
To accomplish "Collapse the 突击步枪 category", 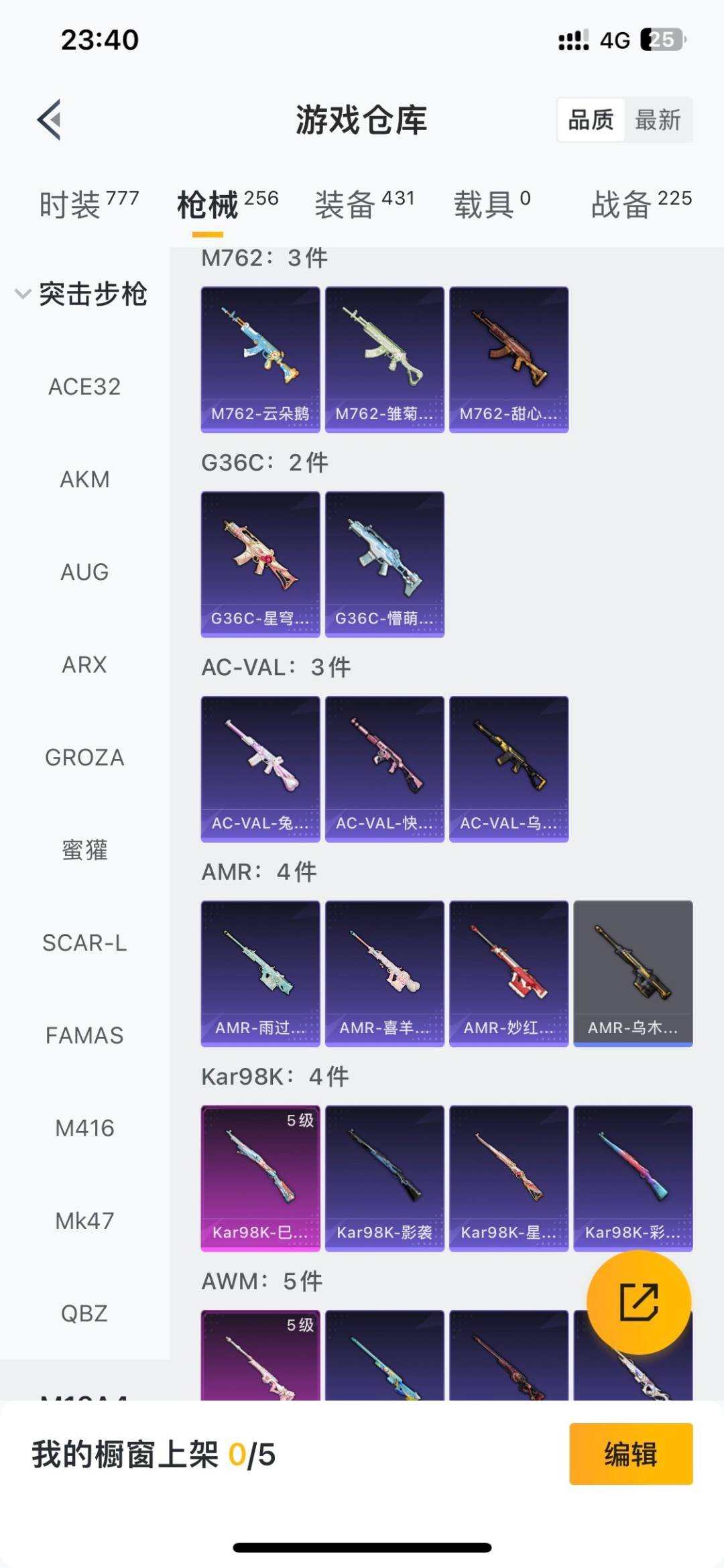I will [x=80, y=294].
